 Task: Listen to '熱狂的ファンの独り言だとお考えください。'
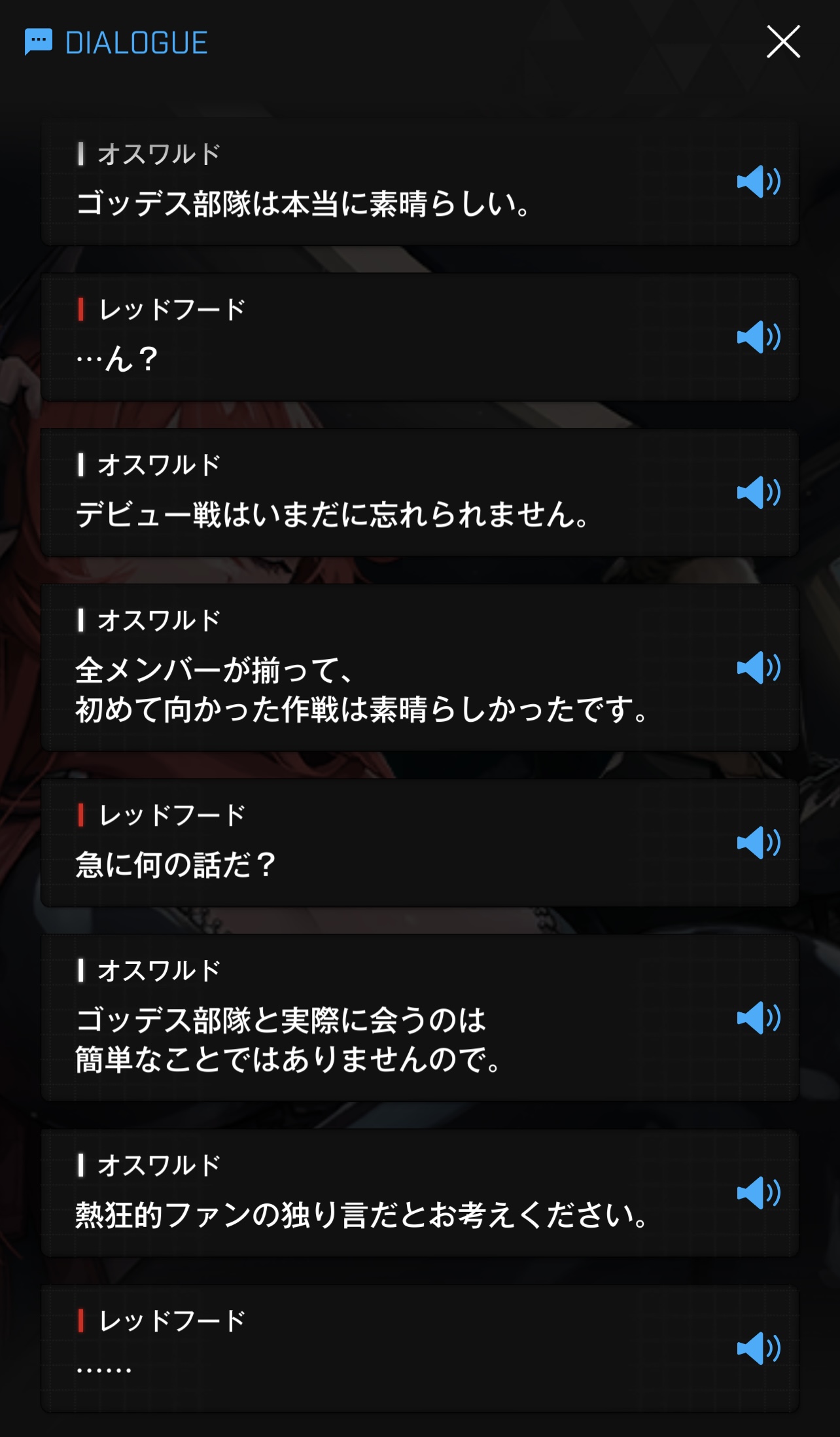[758, 1192]
